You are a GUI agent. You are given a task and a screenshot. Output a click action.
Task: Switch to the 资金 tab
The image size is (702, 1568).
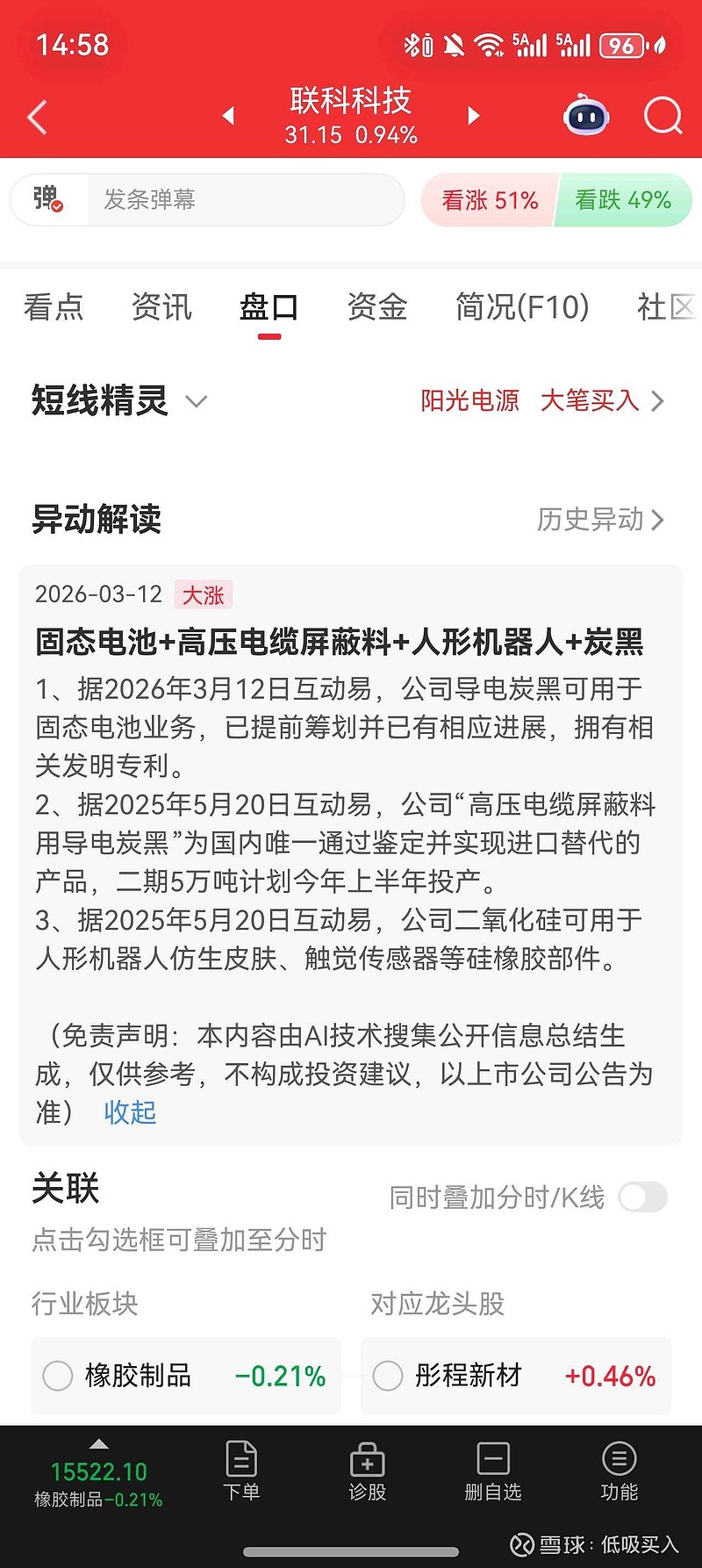coord(376,307)
